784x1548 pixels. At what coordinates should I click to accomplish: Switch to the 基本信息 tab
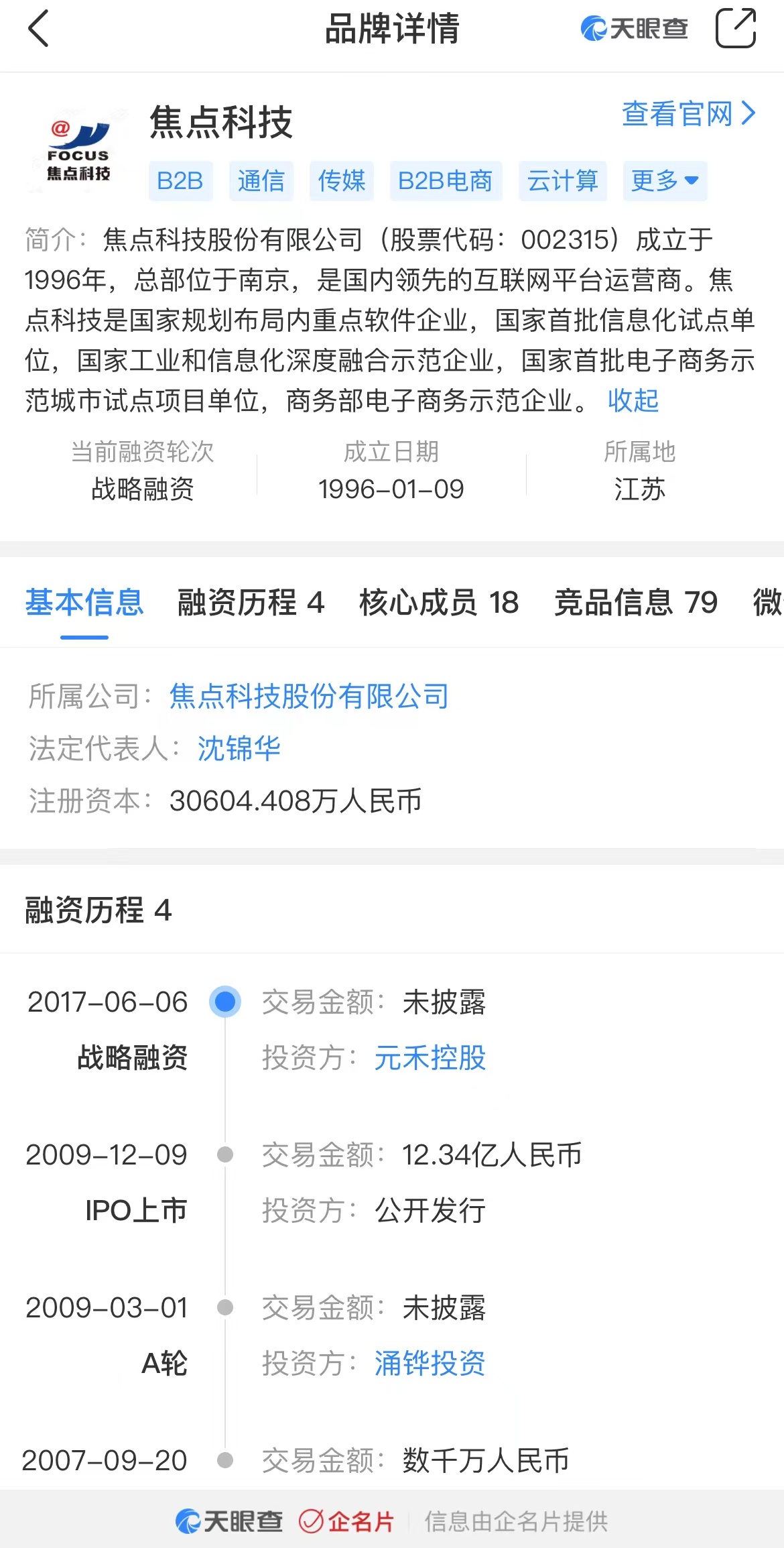(x=84, y=602)
